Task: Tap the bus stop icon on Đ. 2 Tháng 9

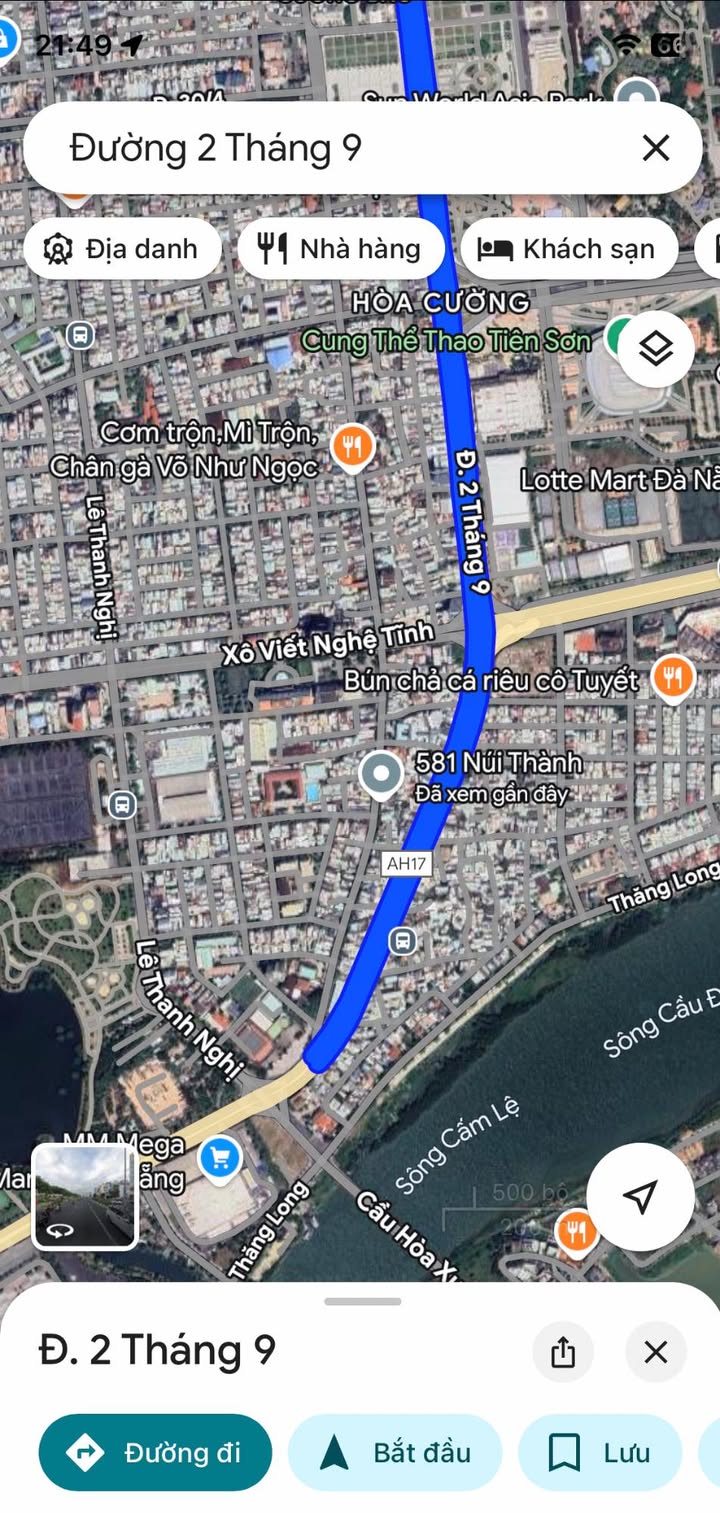Action: 402,940
